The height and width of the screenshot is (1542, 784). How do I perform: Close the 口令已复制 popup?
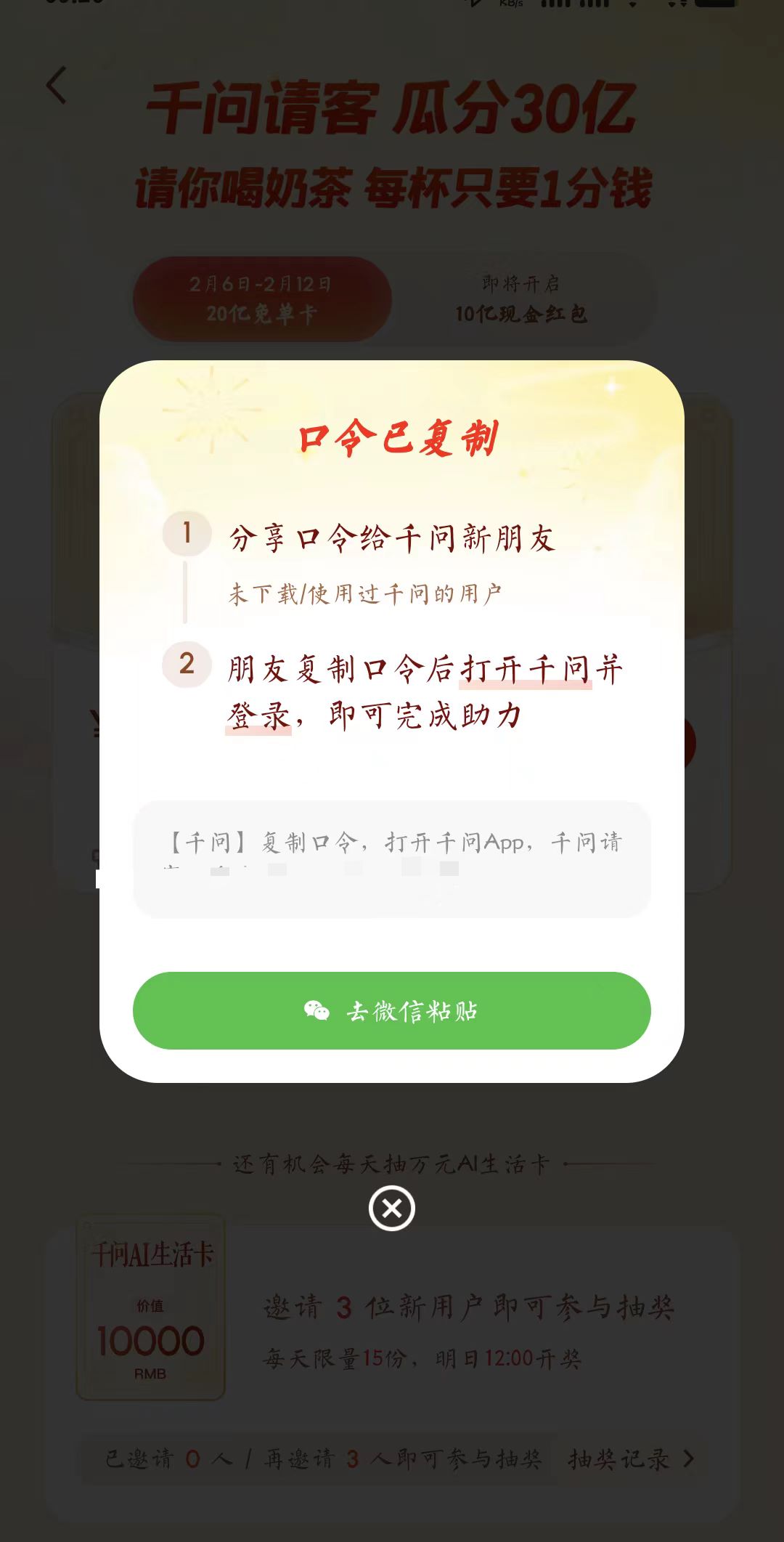[391, 1208]
